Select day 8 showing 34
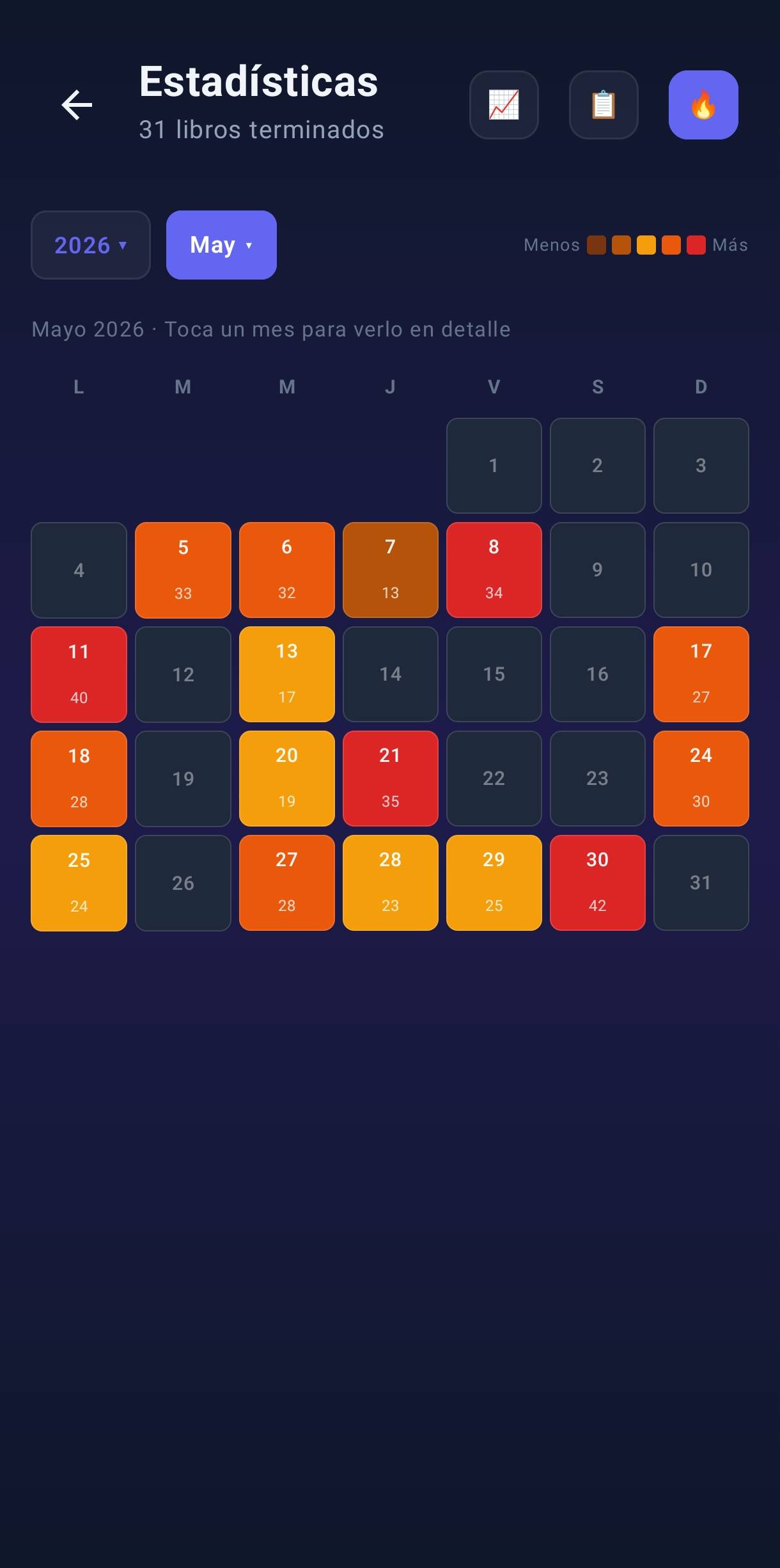The image size is (780, 1568). coord(494,570)
